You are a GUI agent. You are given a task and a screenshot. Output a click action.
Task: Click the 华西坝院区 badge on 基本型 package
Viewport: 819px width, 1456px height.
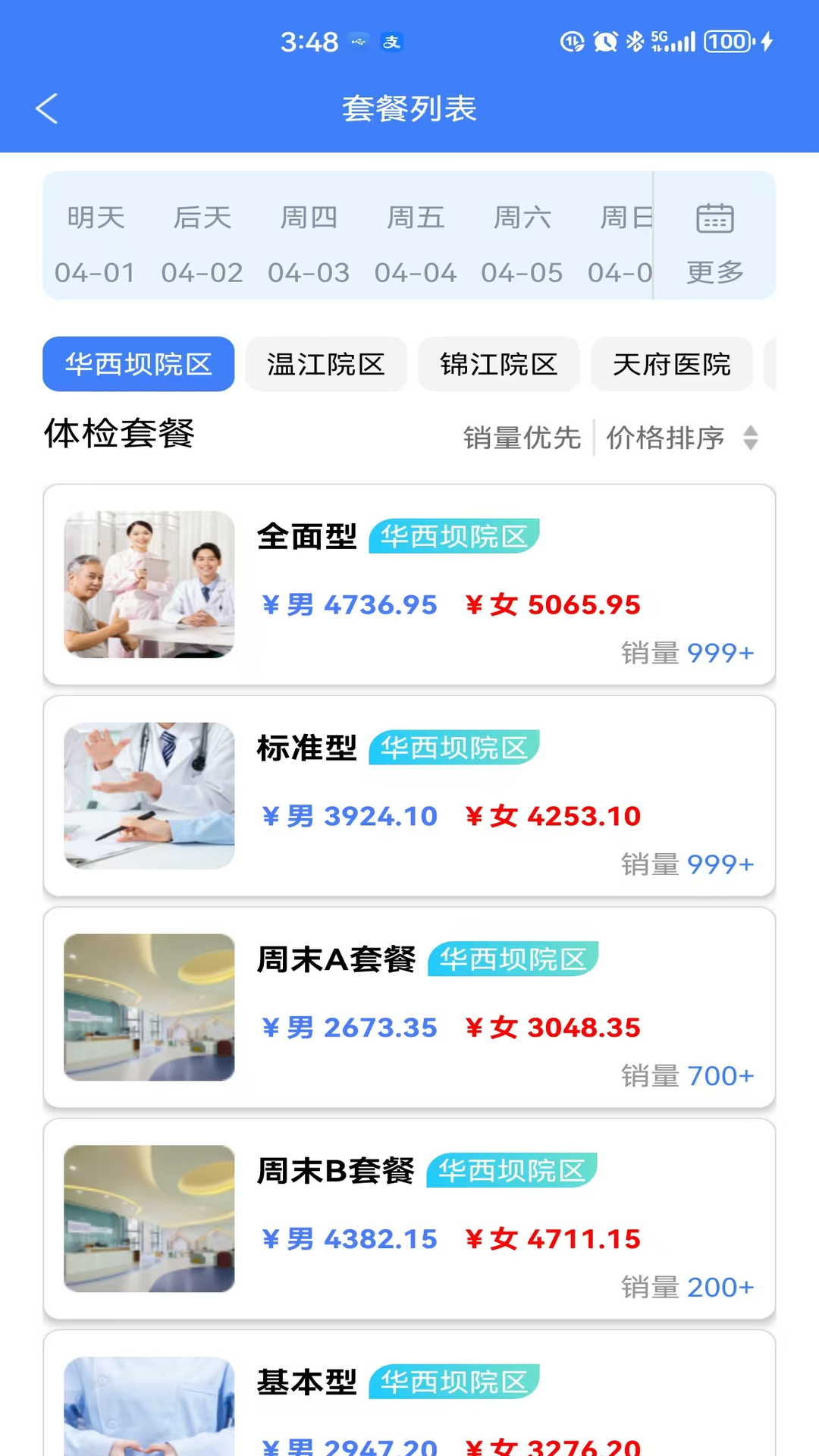pyautogui.click(x=453, y=1382)
